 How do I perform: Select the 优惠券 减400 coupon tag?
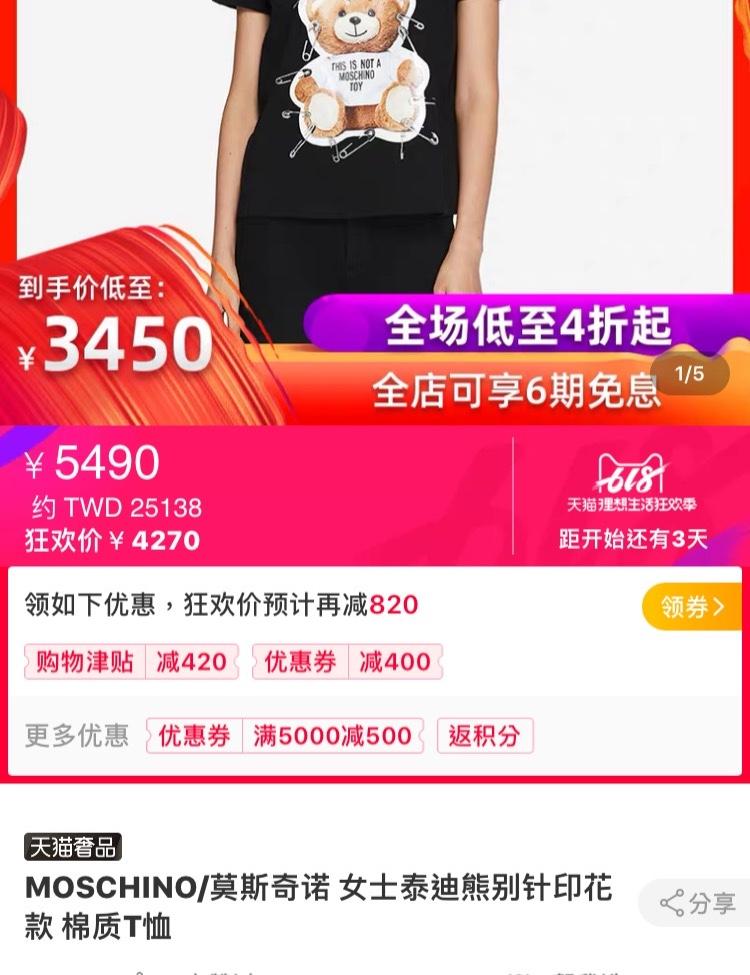pos(347,662)
